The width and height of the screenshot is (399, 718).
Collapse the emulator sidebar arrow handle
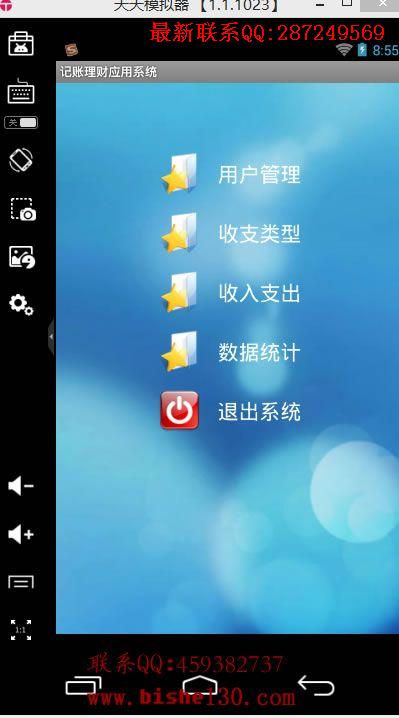coord(51,337)
